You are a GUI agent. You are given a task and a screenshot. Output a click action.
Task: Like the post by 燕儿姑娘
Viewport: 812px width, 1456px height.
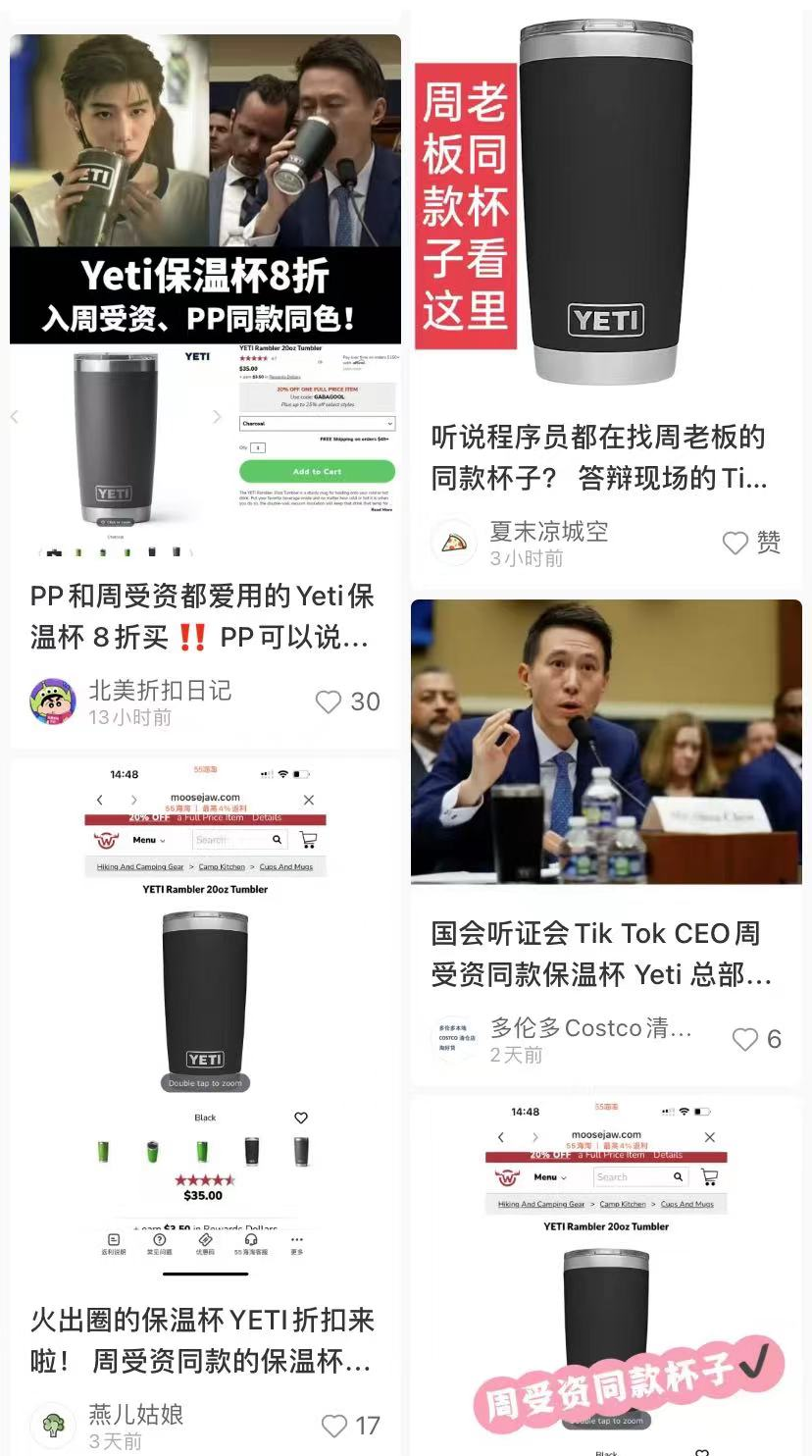click(334, 1425)
